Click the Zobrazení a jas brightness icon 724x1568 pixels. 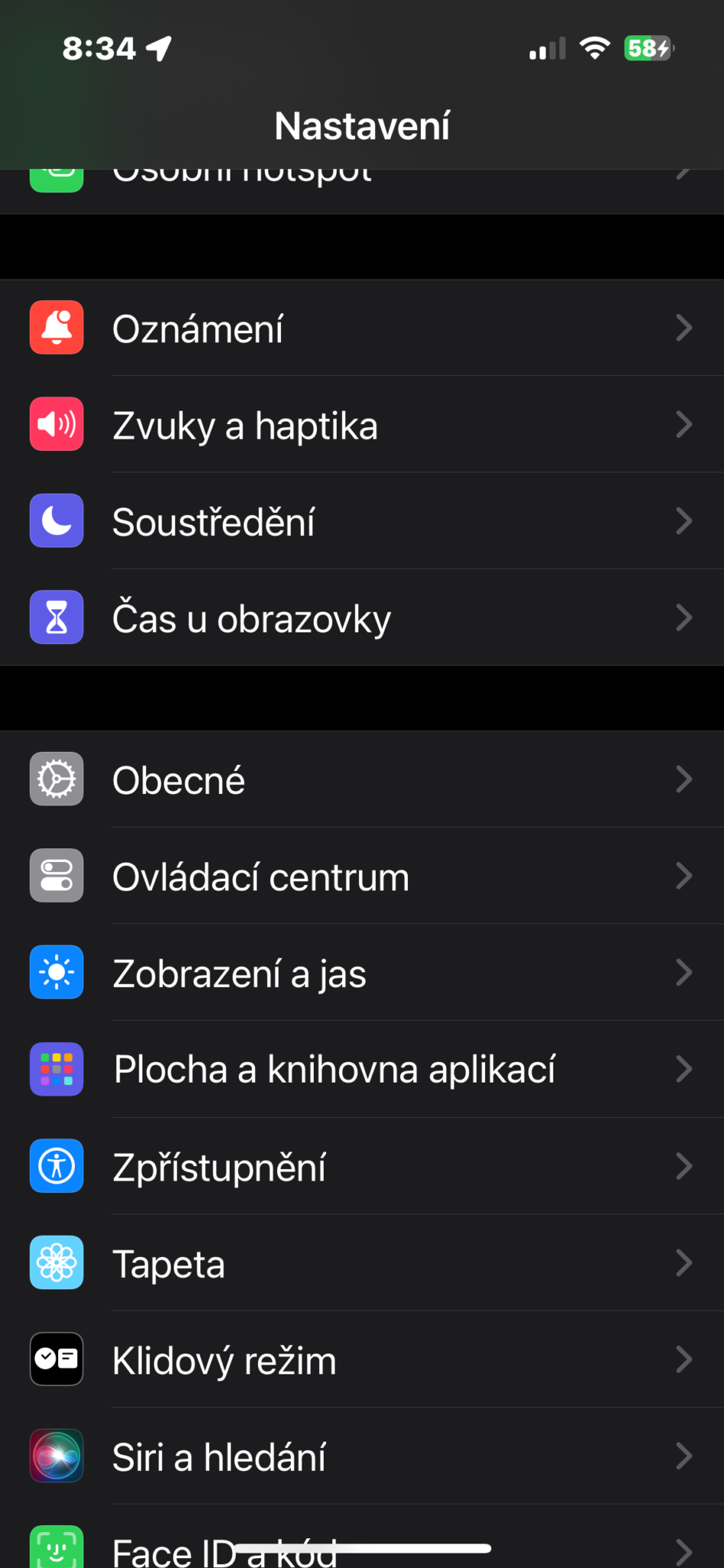(57, 972)
